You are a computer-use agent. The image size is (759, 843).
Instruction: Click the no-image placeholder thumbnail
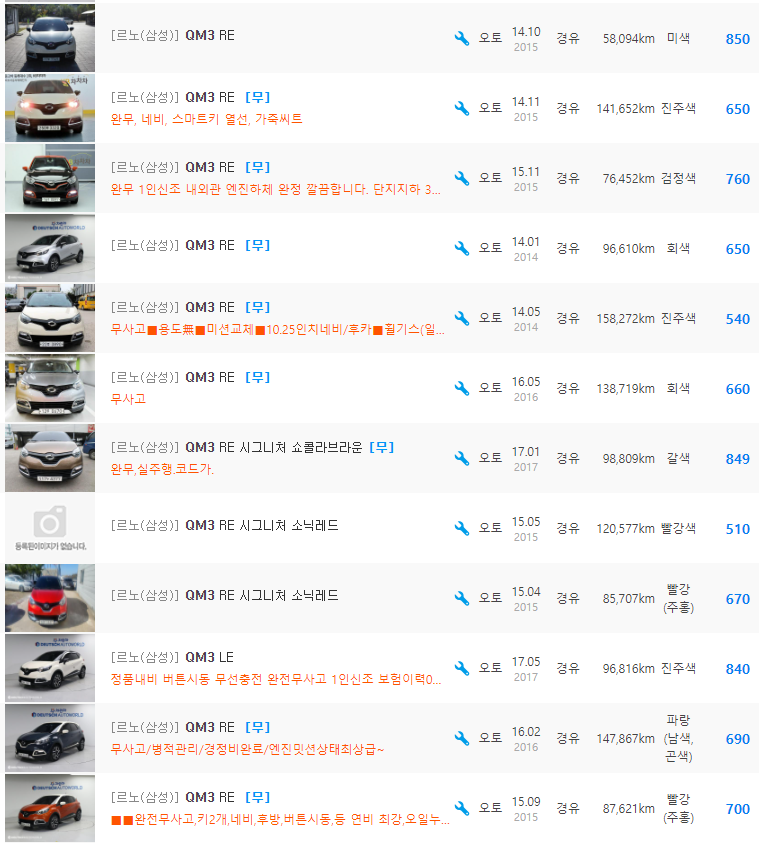(x=50, y=527)
